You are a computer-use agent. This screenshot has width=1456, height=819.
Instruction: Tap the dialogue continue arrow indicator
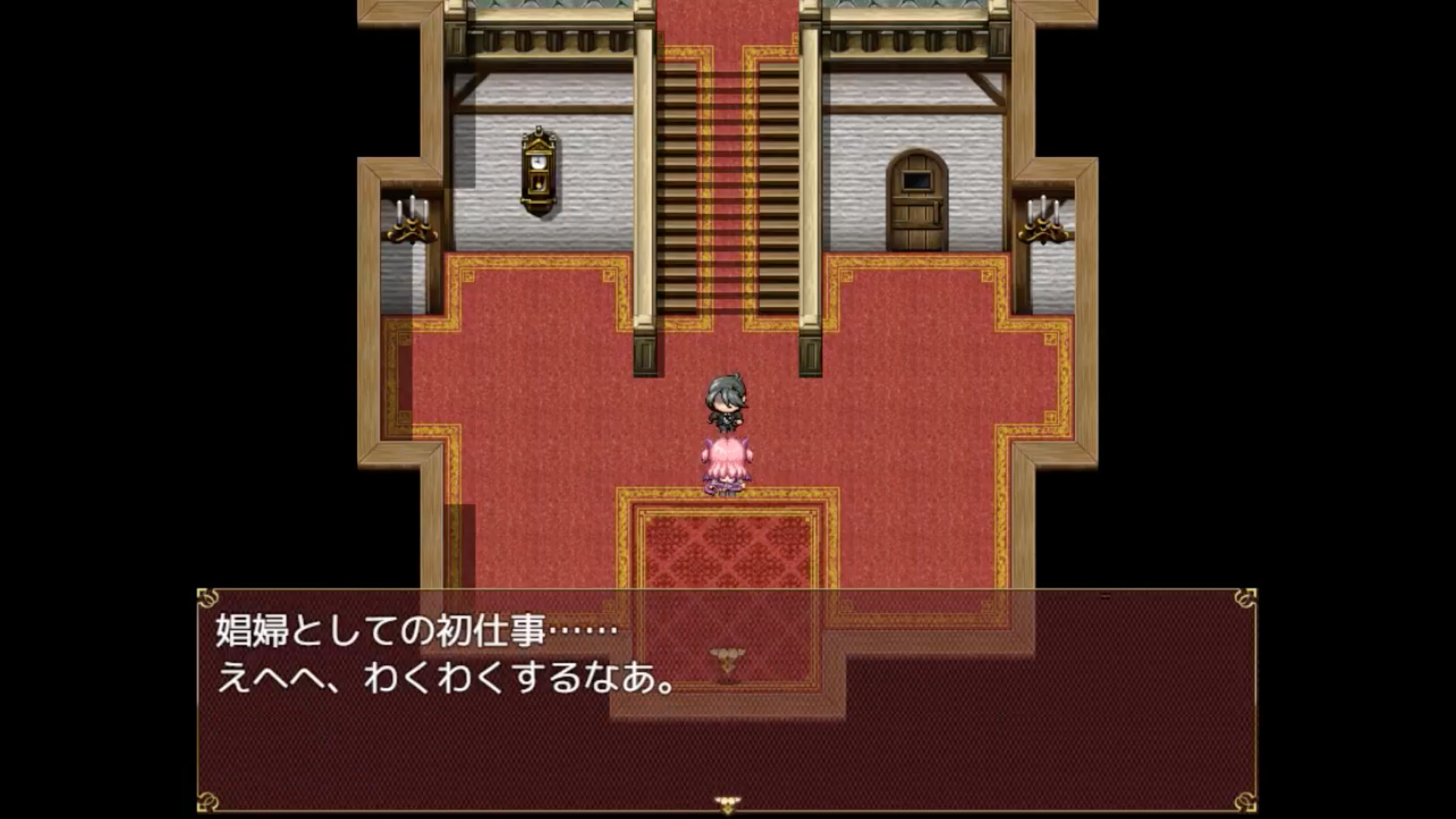coord(727,803)
